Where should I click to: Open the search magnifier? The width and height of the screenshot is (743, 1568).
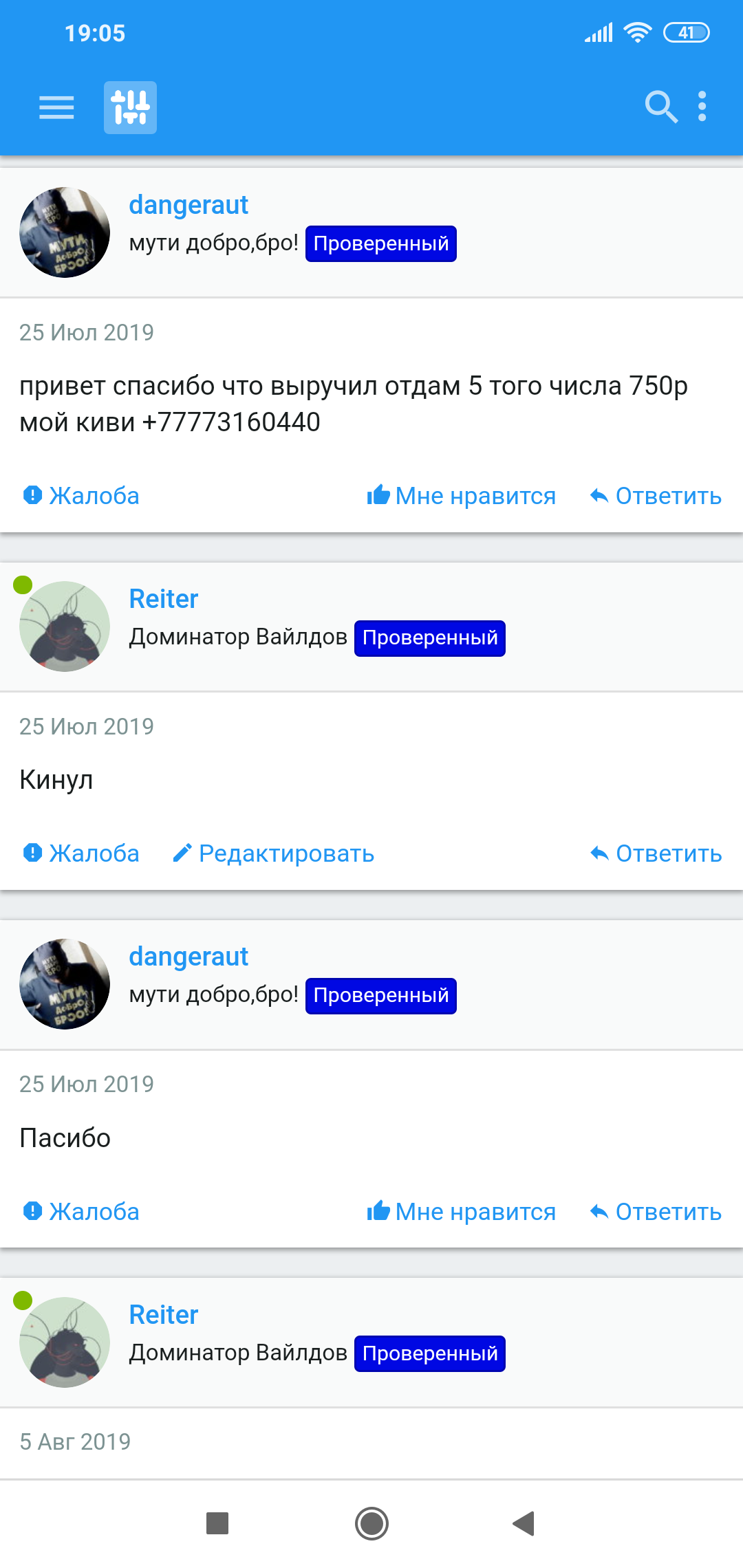tap(660, 107)
